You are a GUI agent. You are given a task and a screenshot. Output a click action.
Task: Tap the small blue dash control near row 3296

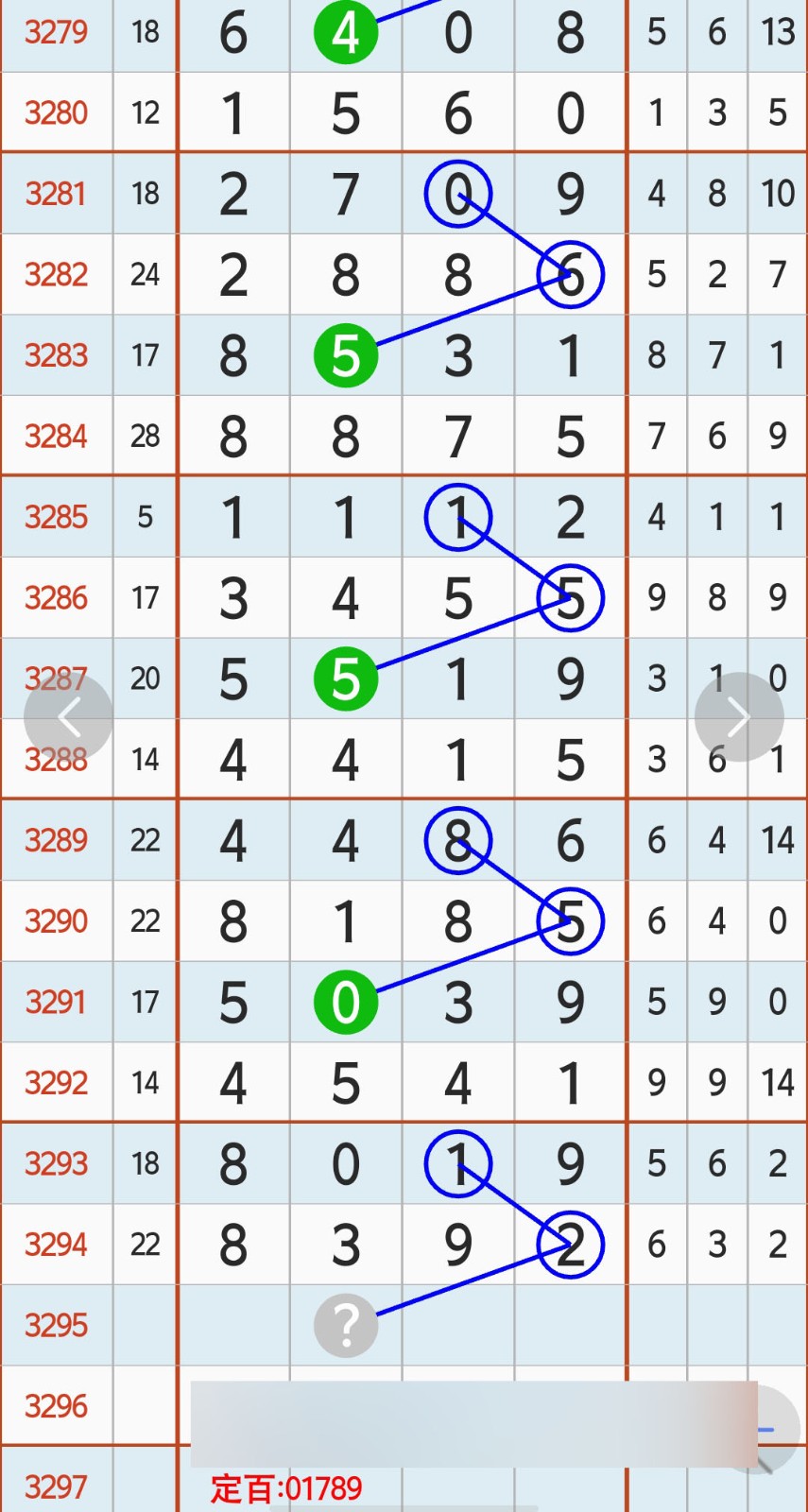[x=766, y=1430]
